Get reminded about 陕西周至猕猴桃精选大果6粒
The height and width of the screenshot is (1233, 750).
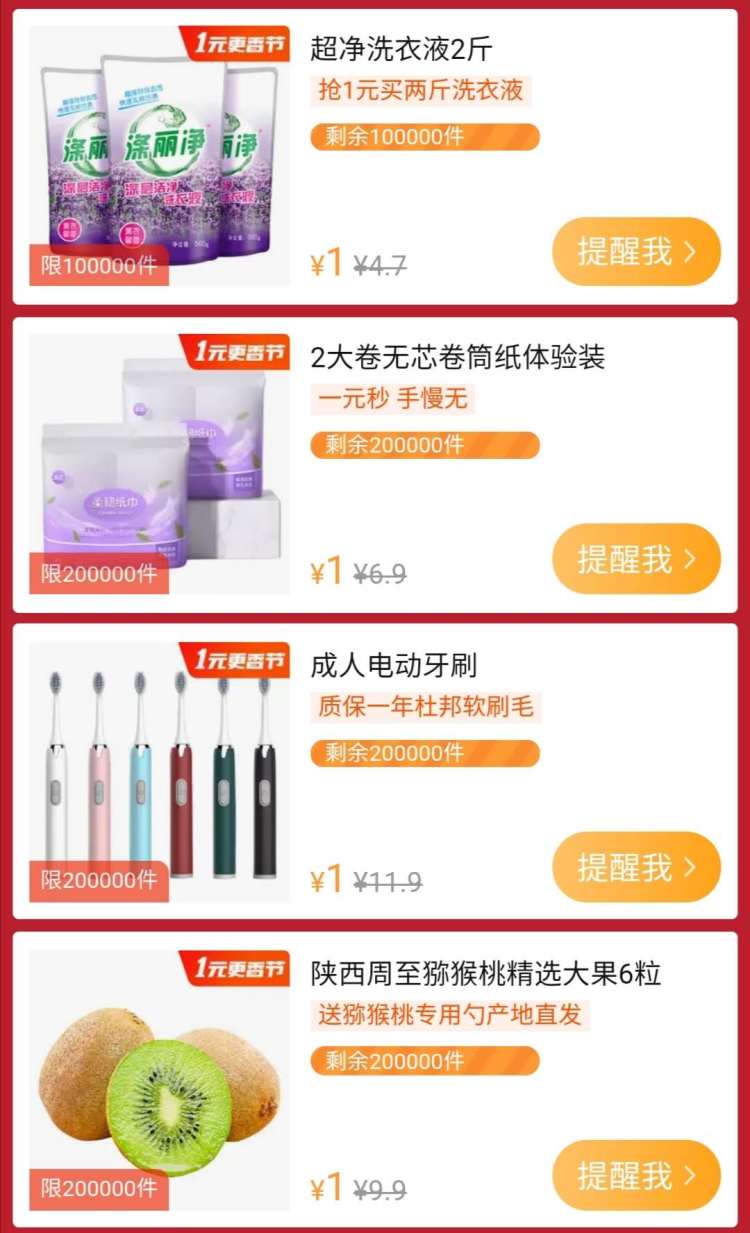pyautogui.click(x=636, y=1175)
